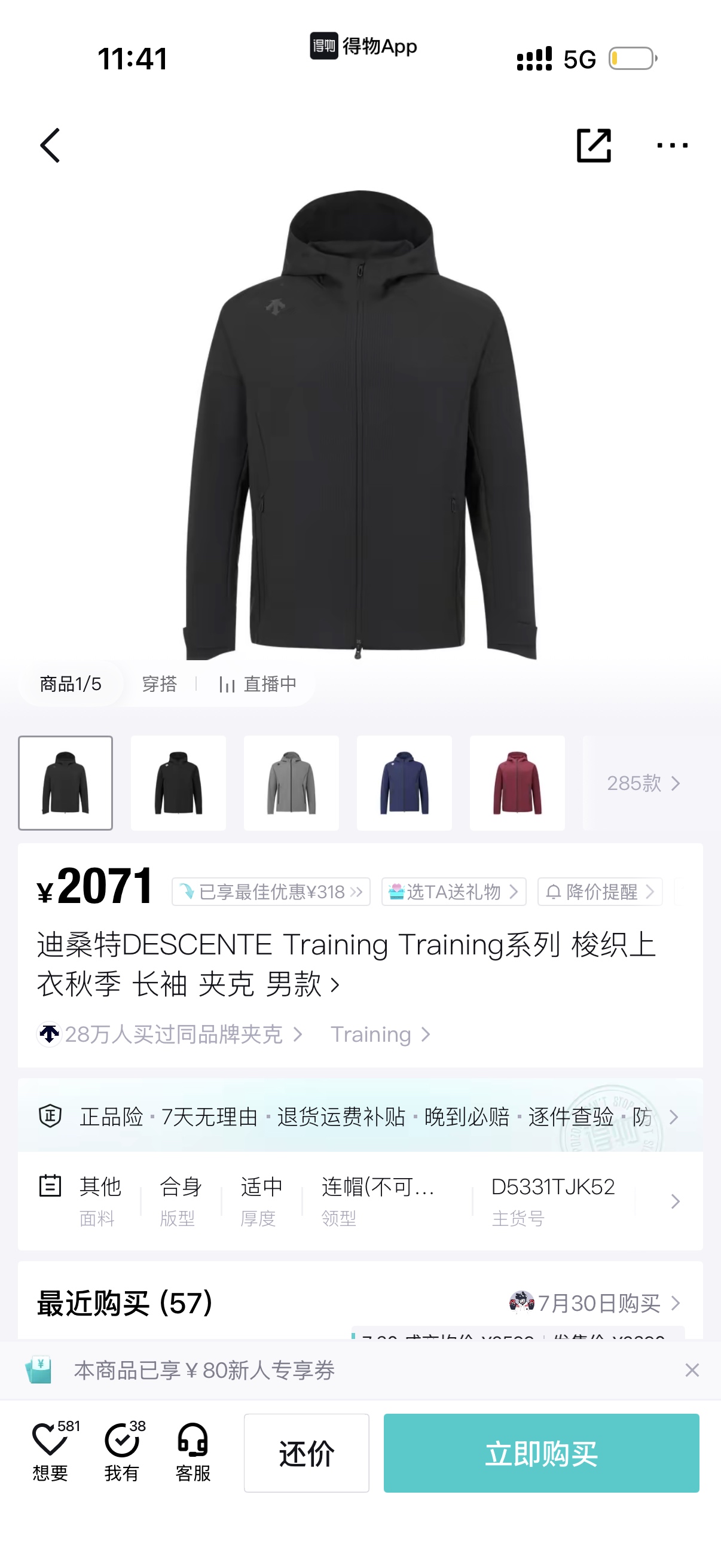
Task: Set a 降价提醒 price drop alert
Action: 600,892
